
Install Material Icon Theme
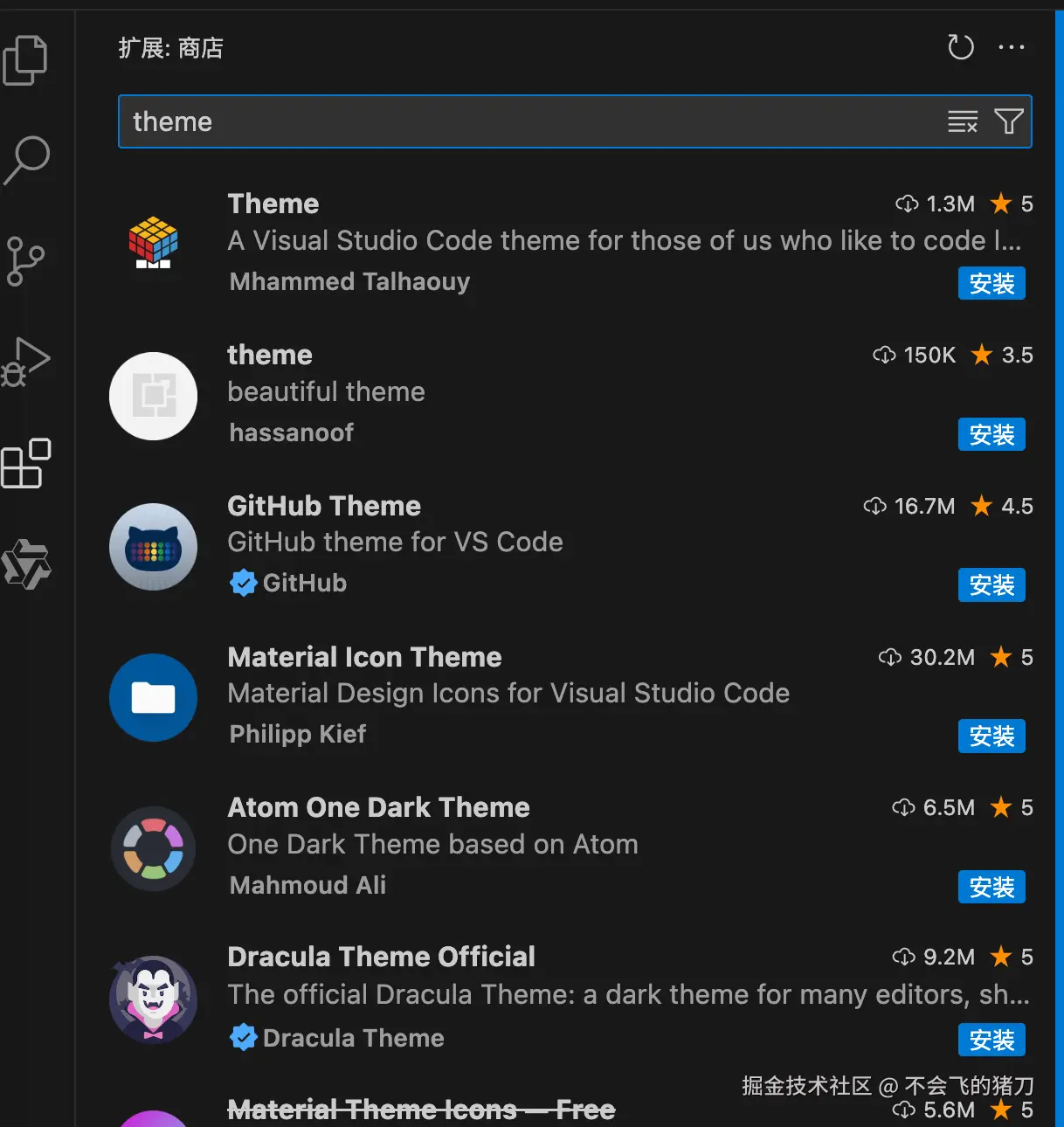(991, 736)
